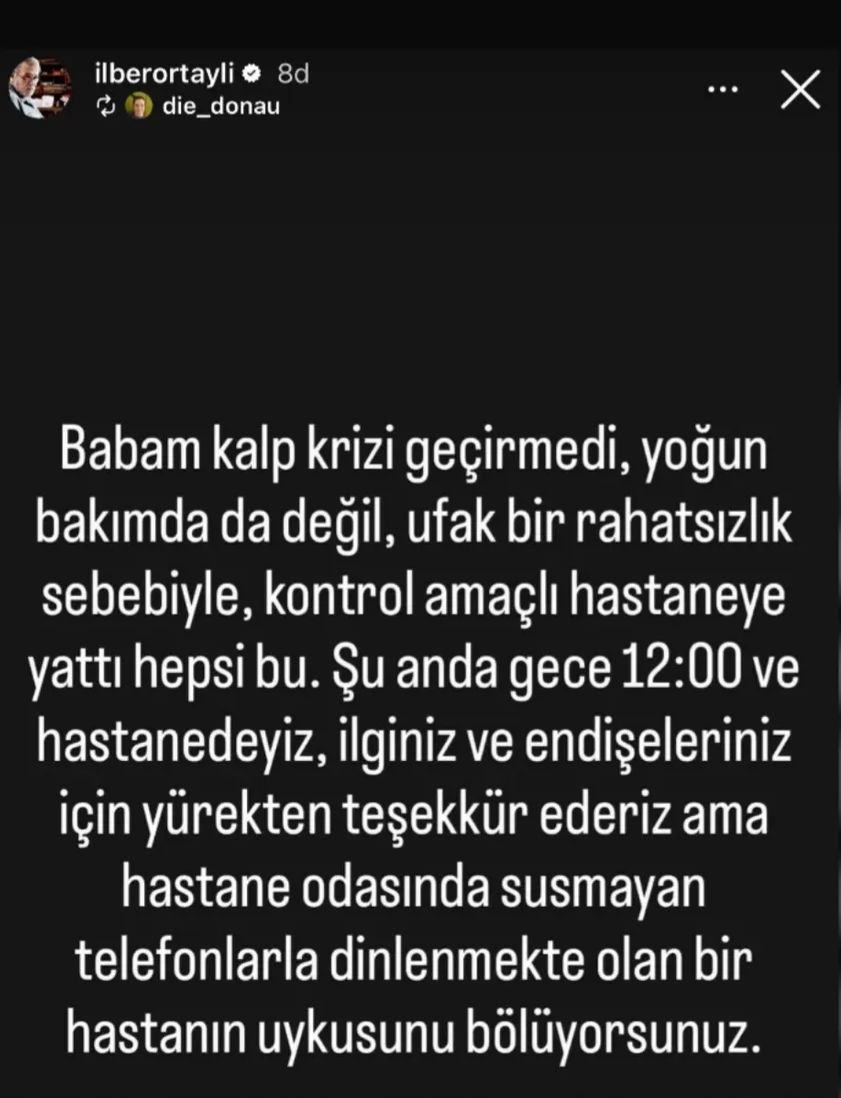Open ilberortayli's profile picture

pyautogui.click(x=40, y=89)
